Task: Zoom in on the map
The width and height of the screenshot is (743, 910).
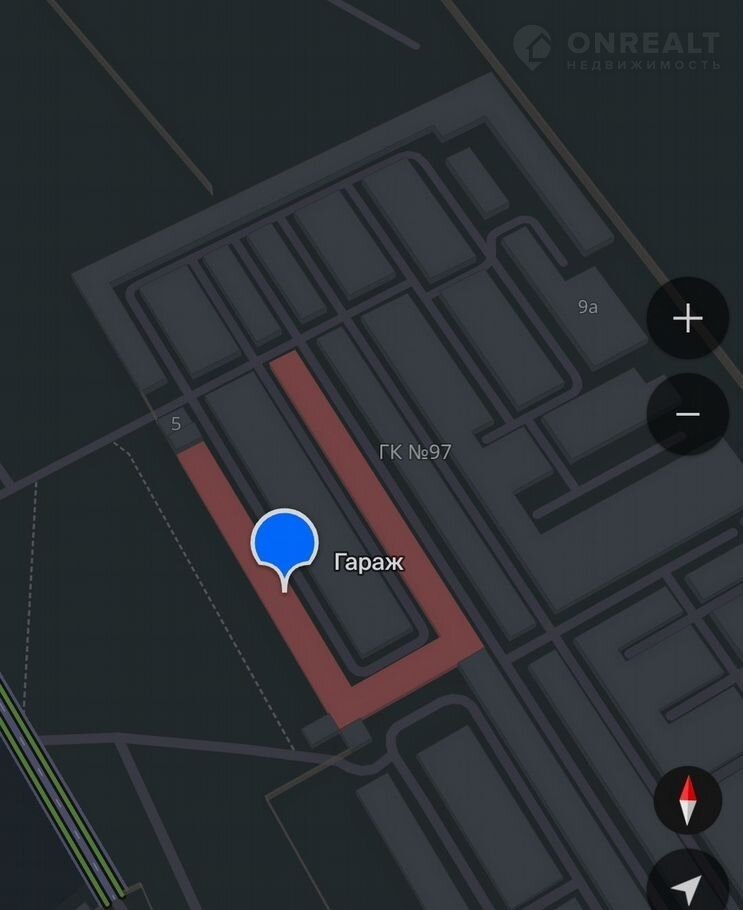Action: coord(687,319)
